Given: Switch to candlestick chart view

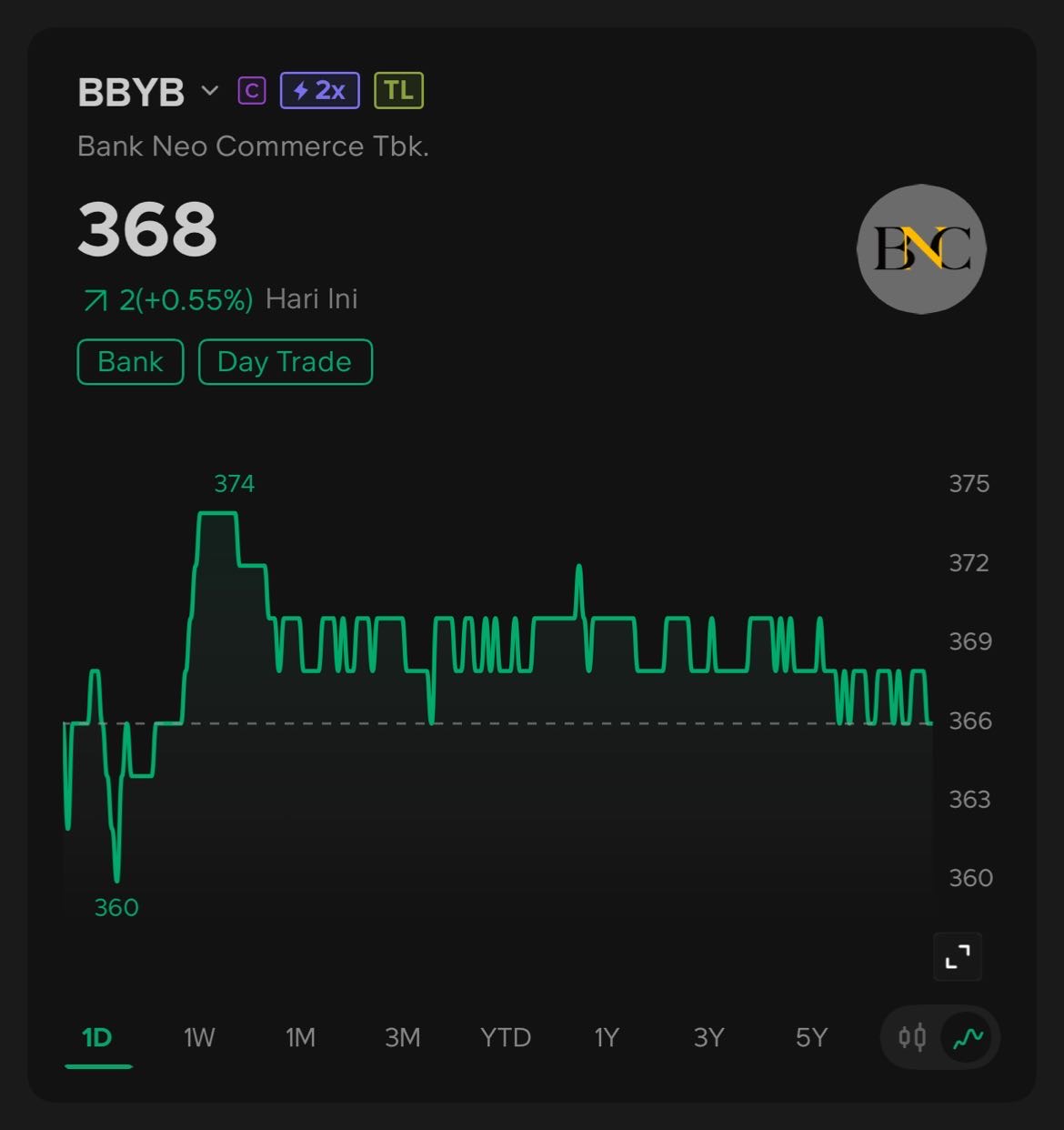Looking at the screenshot, I should tap(911, 1037).
